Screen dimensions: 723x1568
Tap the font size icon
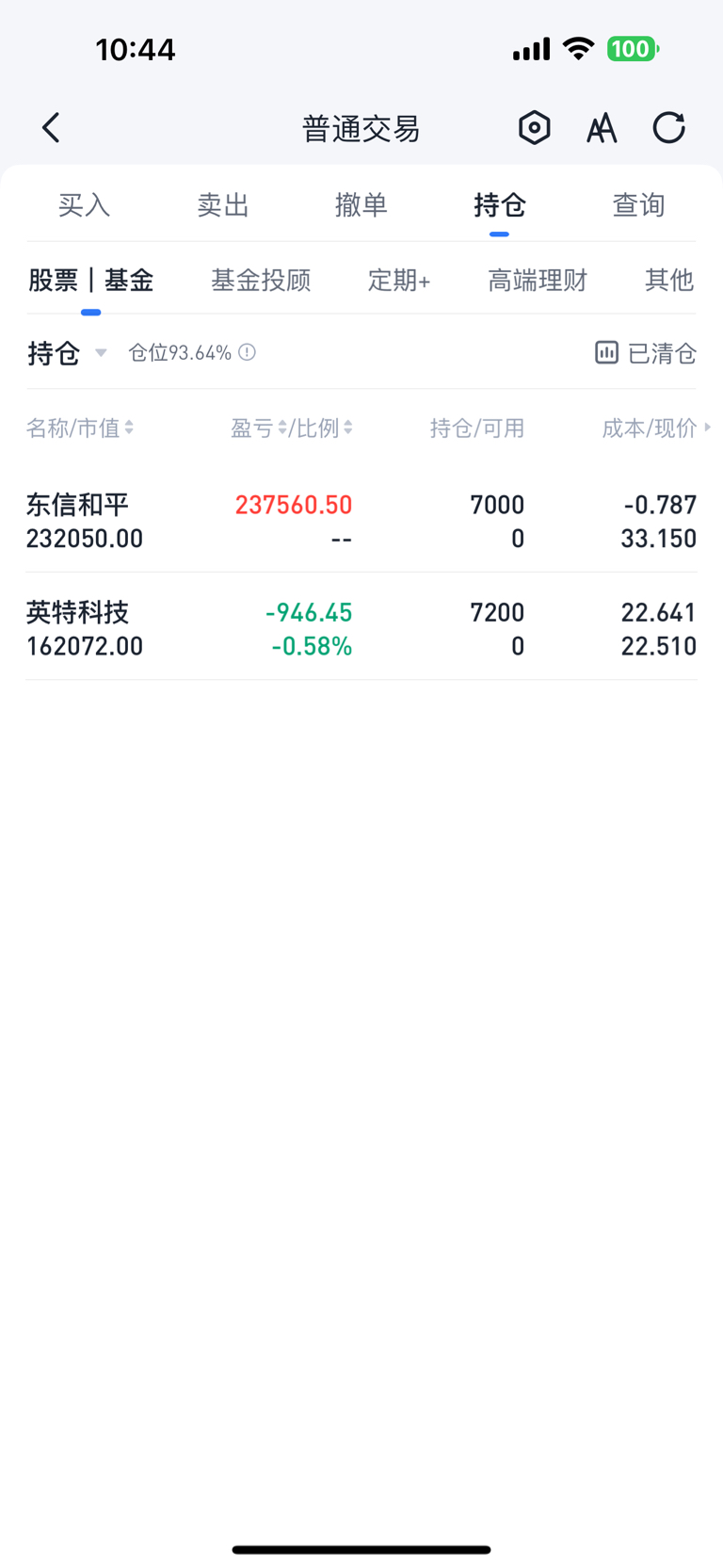602,128
